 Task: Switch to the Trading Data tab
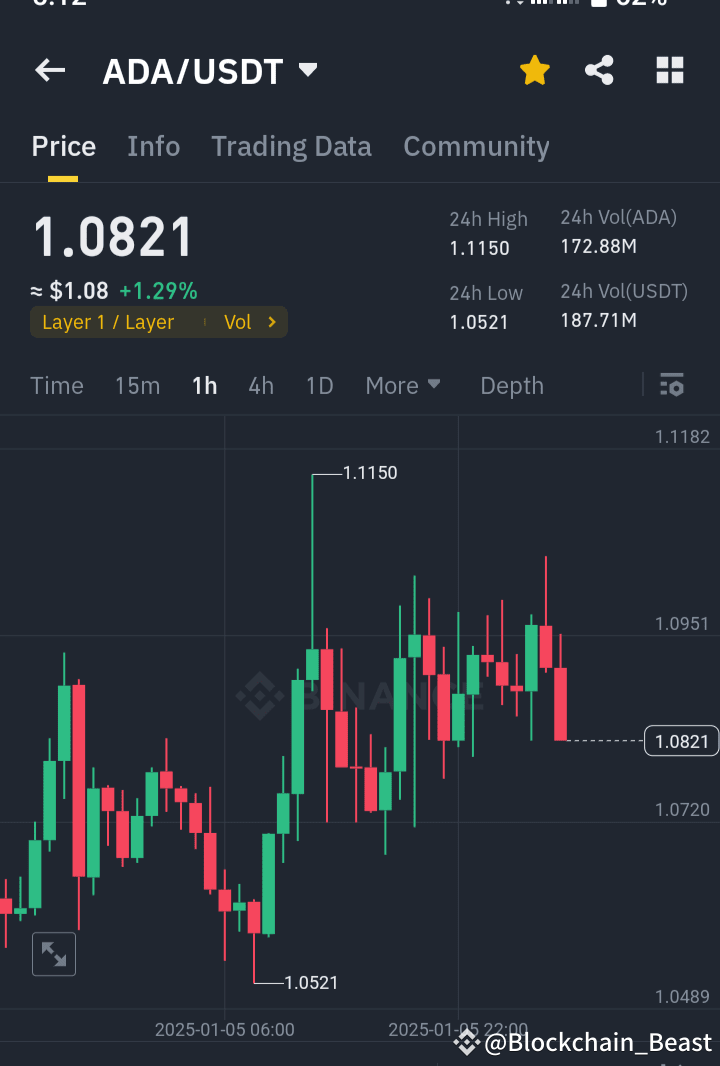pos(291,146)
